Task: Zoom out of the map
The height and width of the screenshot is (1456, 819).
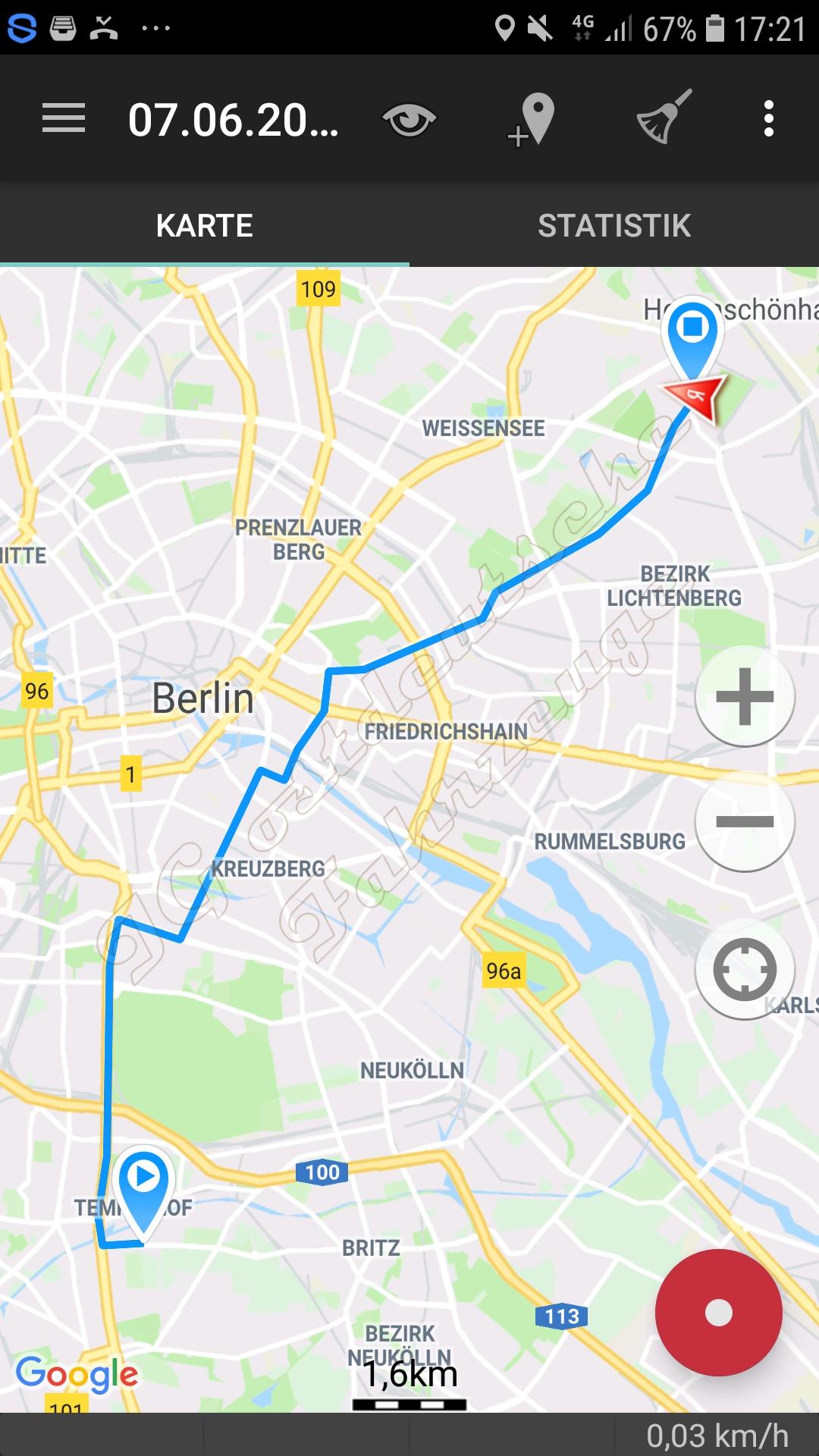Action: coord(745,821)
